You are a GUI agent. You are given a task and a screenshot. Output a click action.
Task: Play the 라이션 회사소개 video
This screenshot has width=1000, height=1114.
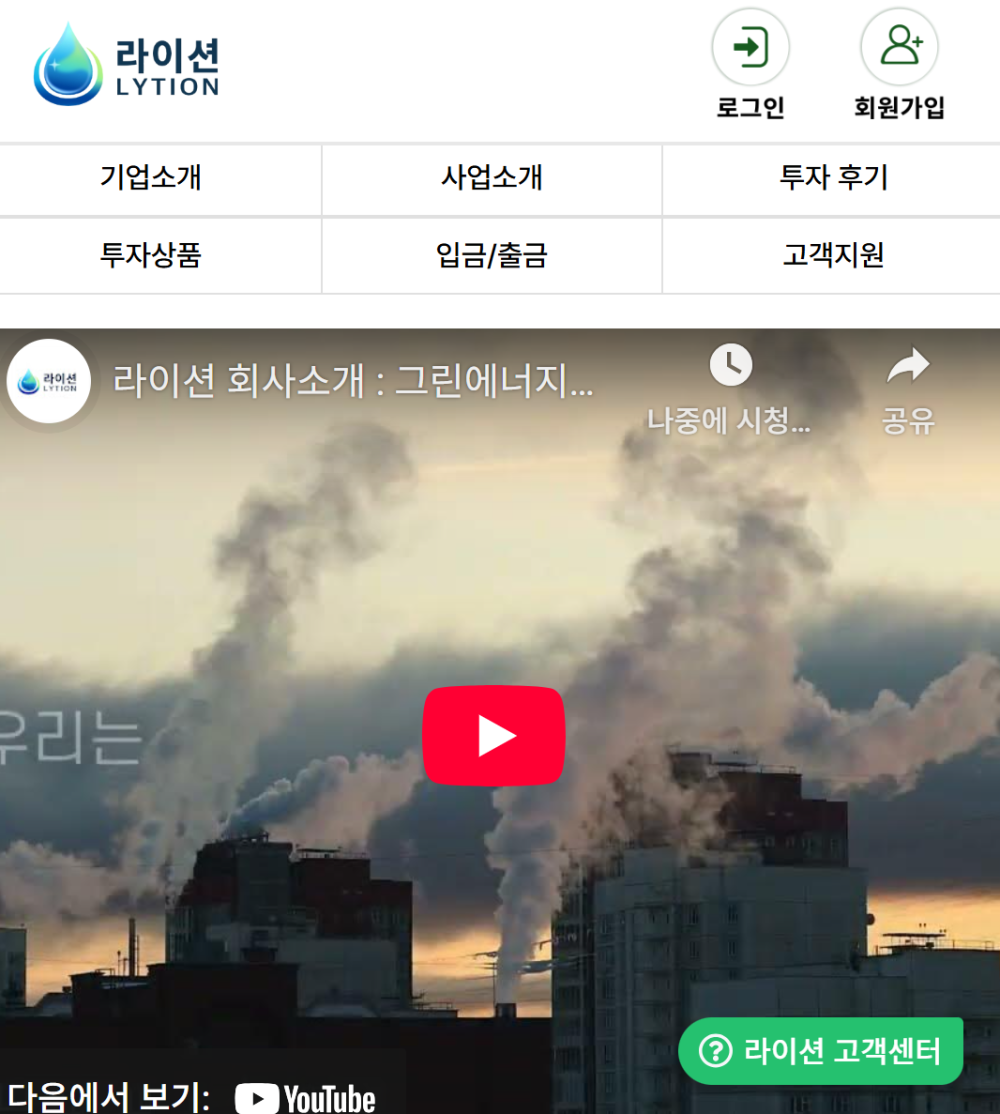pyautogui.click(x=493, y=736)
